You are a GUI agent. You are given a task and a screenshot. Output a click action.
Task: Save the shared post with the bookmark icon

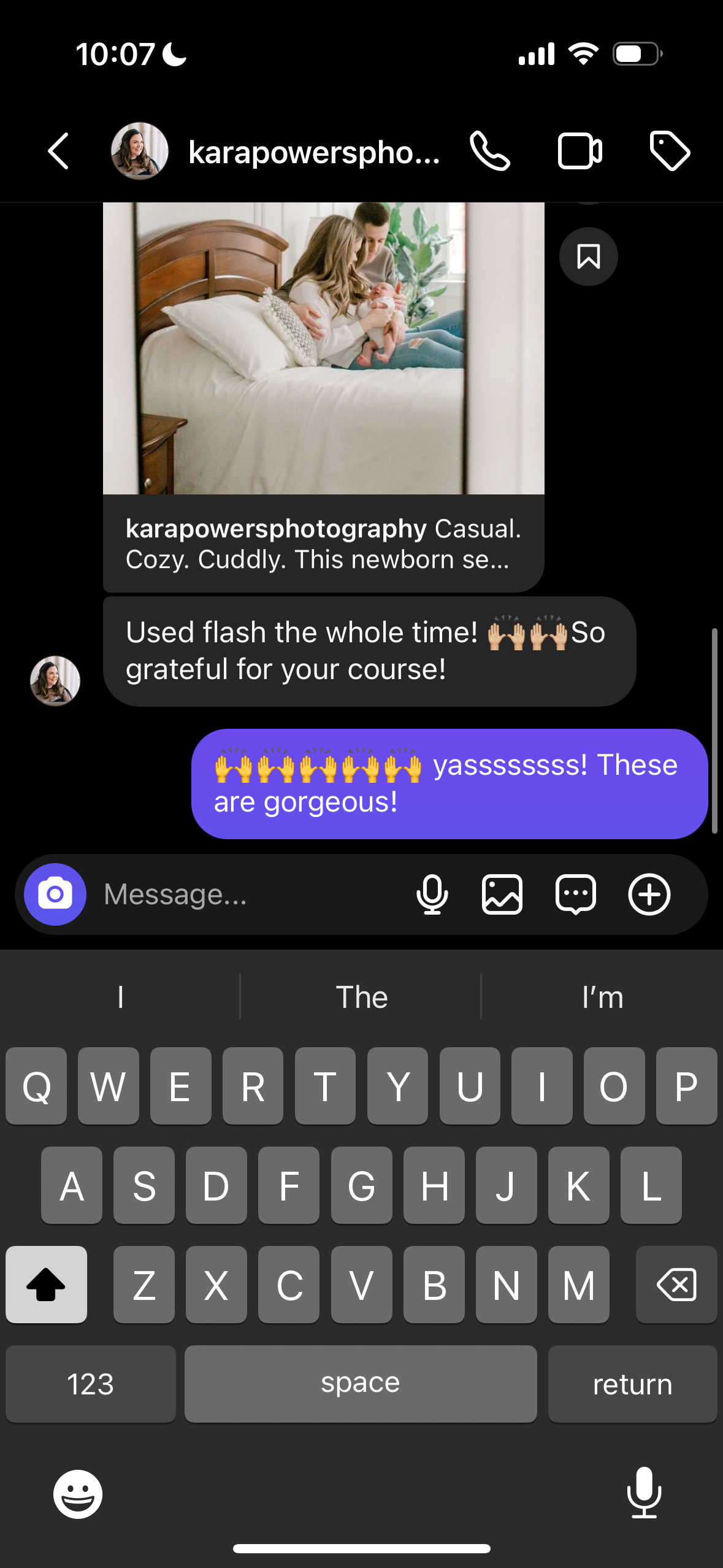coord(588,256)
